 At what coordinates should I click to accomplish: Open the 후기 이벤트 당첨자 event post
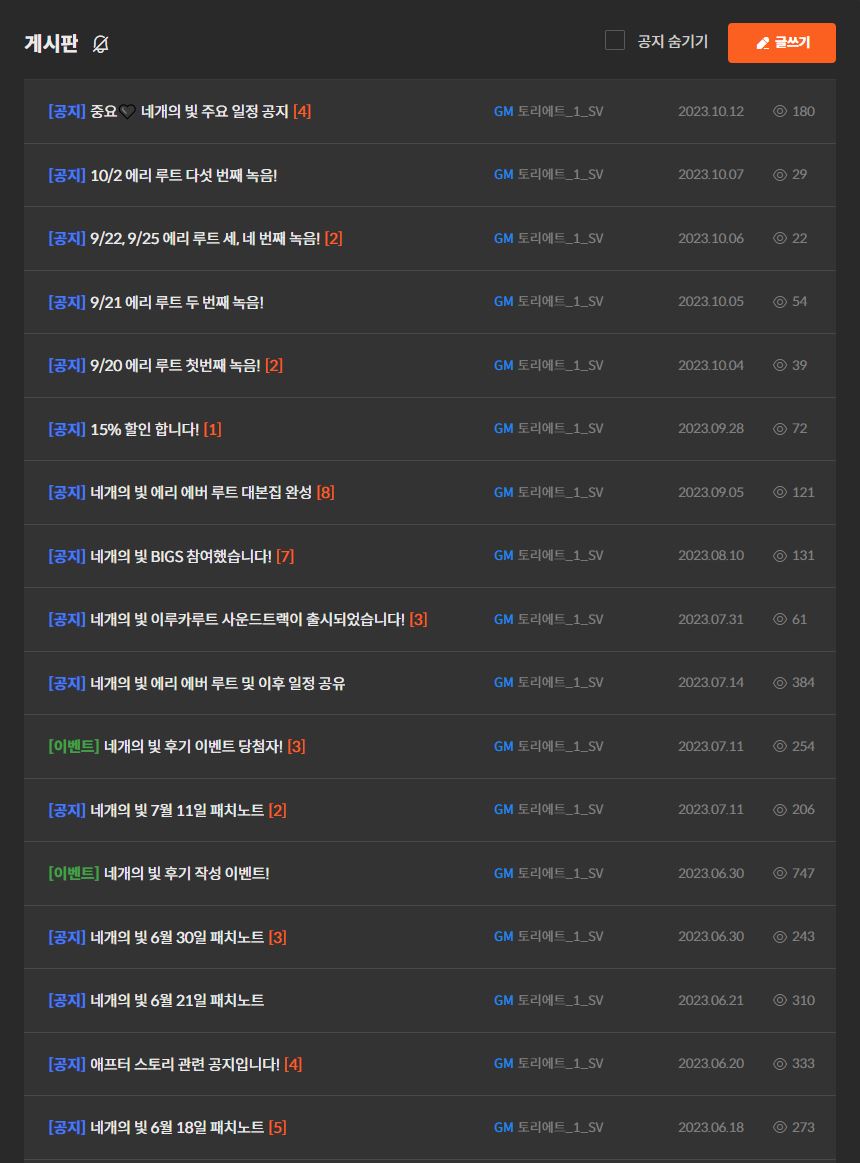point(193,746)
